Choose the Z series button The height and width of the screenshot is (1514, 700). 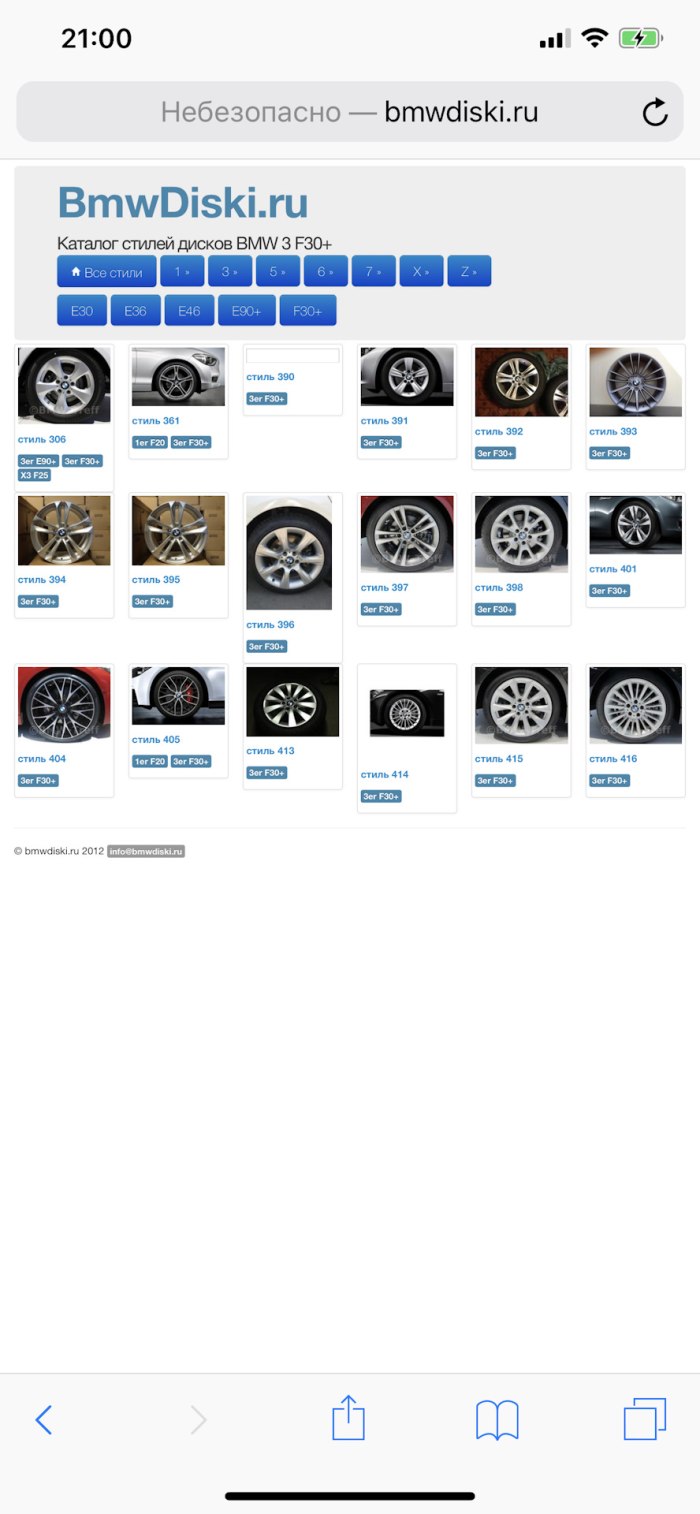(x=469, y=272)
